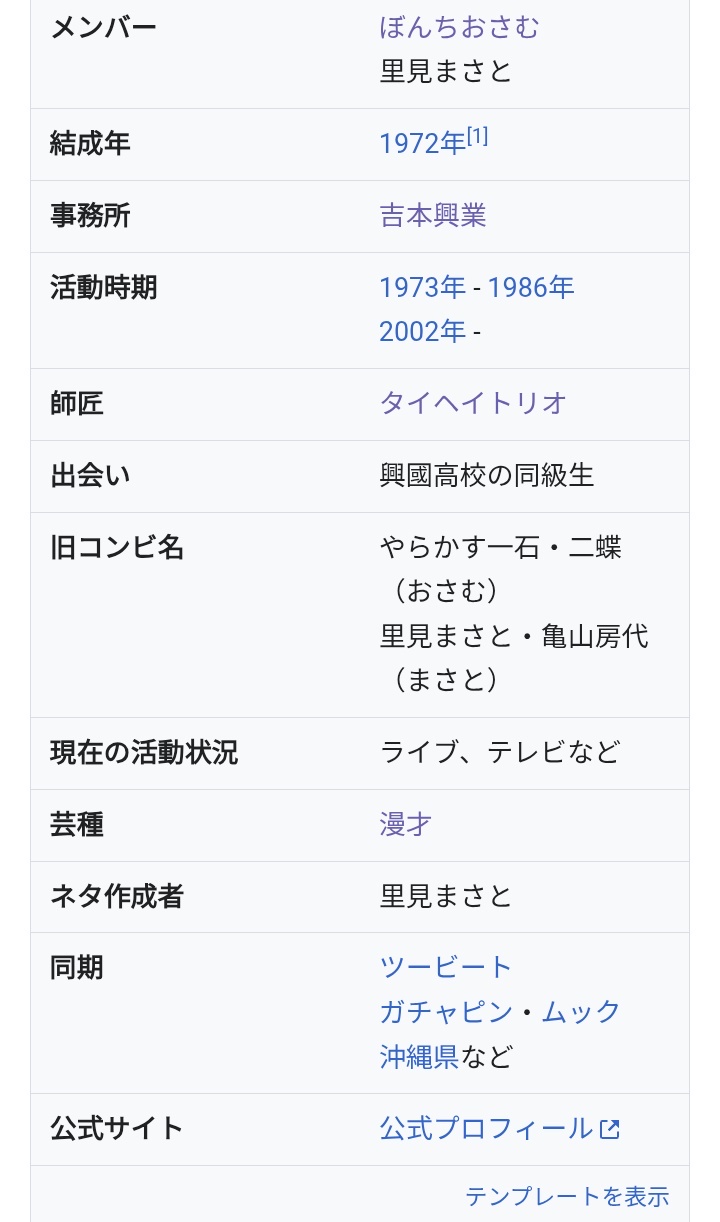Open the ガチャピン link
Viewport: 720px width, 1222px height.
coord(446,1012)
